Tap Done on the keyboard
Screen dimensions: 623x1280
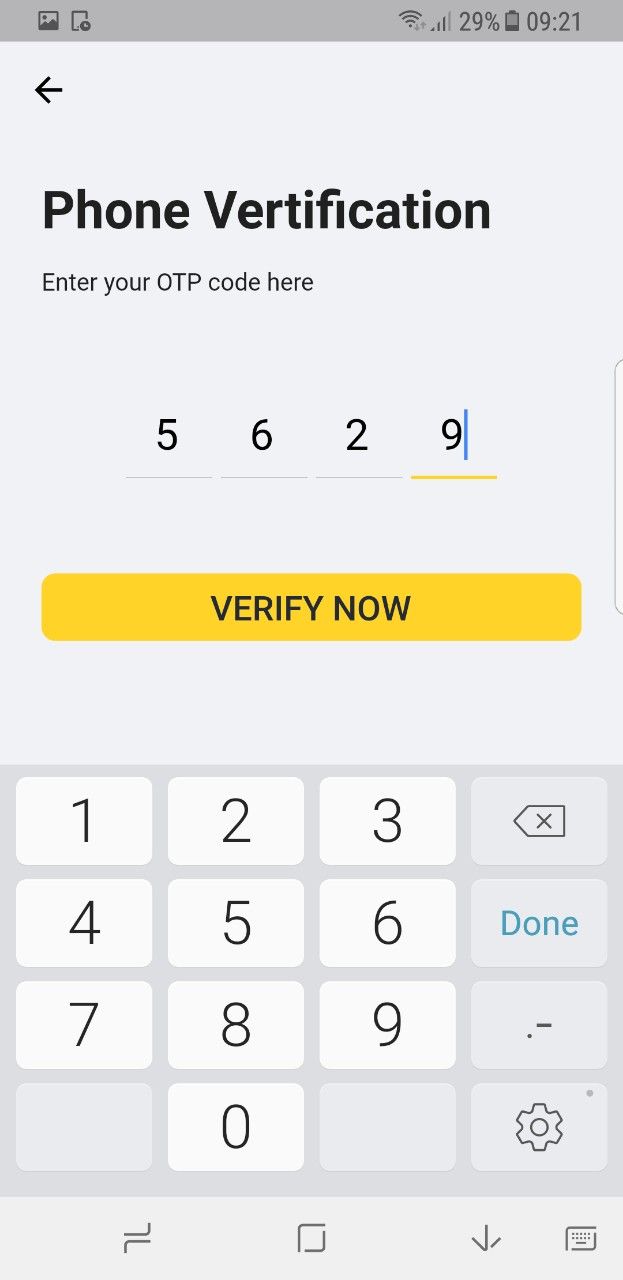click(x=539, y=923)
